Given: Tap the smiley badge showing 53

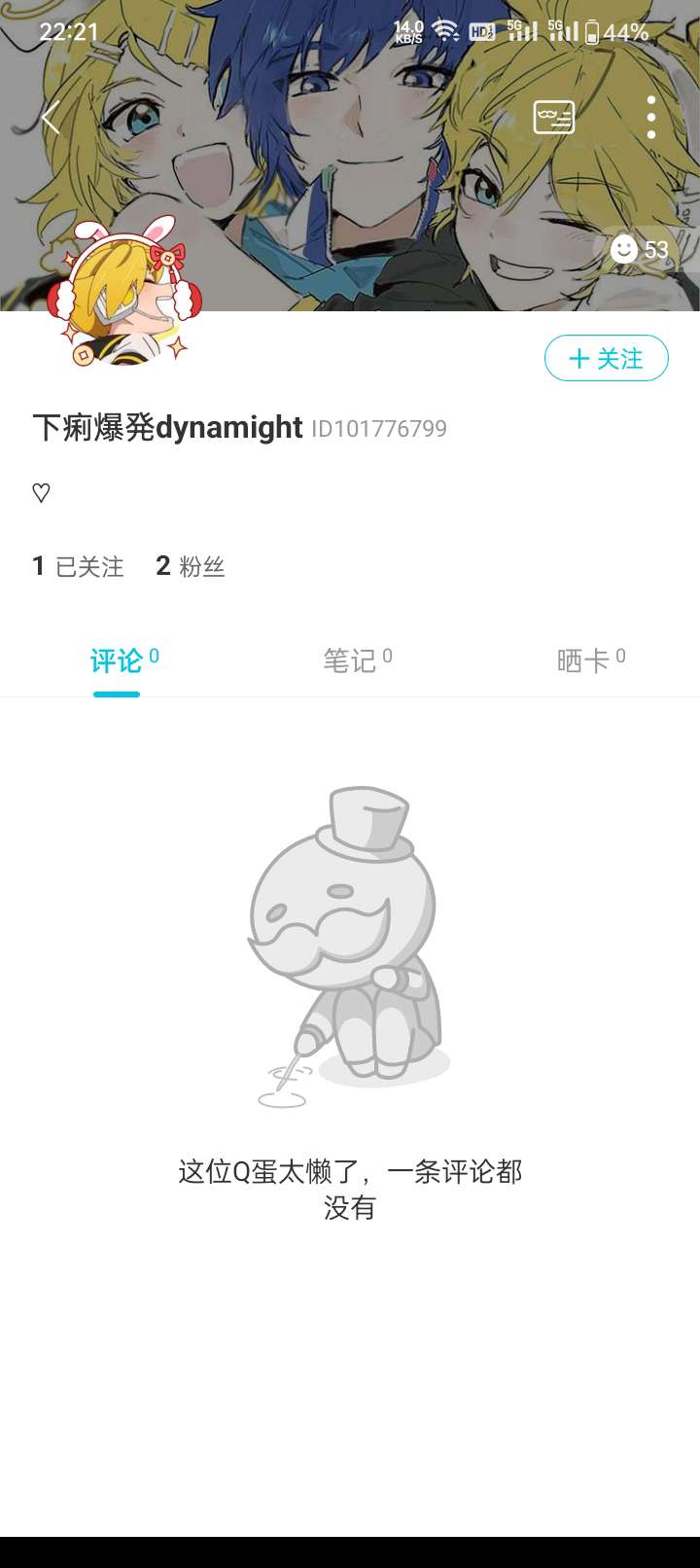Looking at the screenshot, I should [x=640, y=250].
